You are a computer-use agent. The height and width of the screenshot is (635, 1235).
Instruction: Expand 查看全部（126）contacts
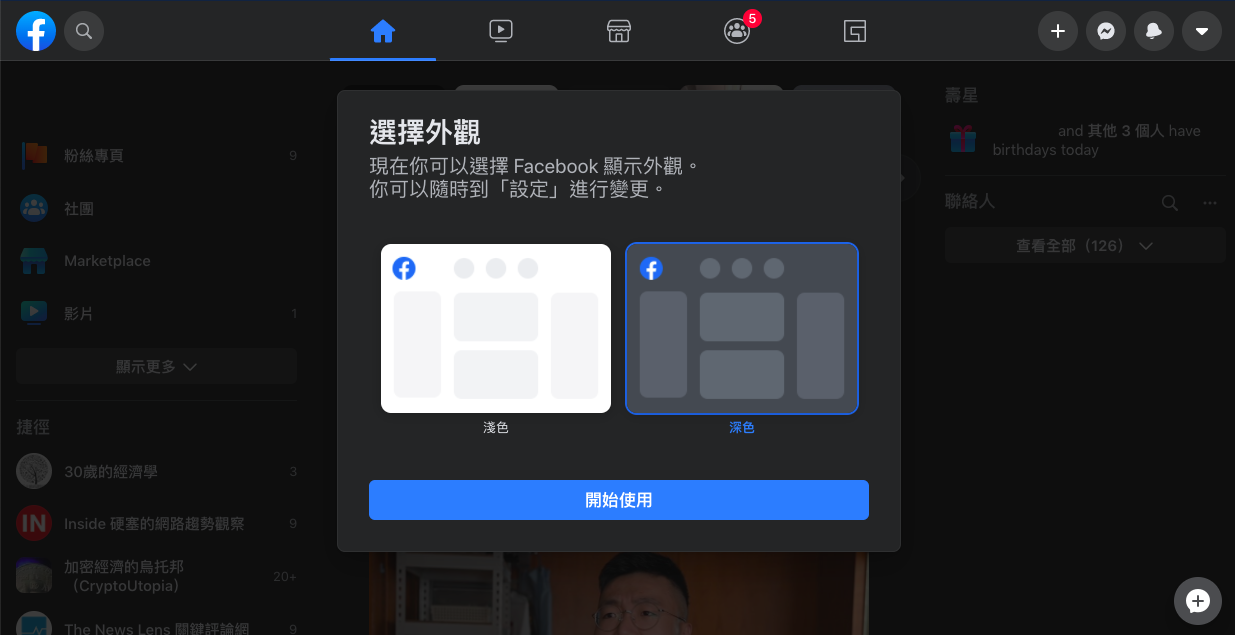point(1085,245)
